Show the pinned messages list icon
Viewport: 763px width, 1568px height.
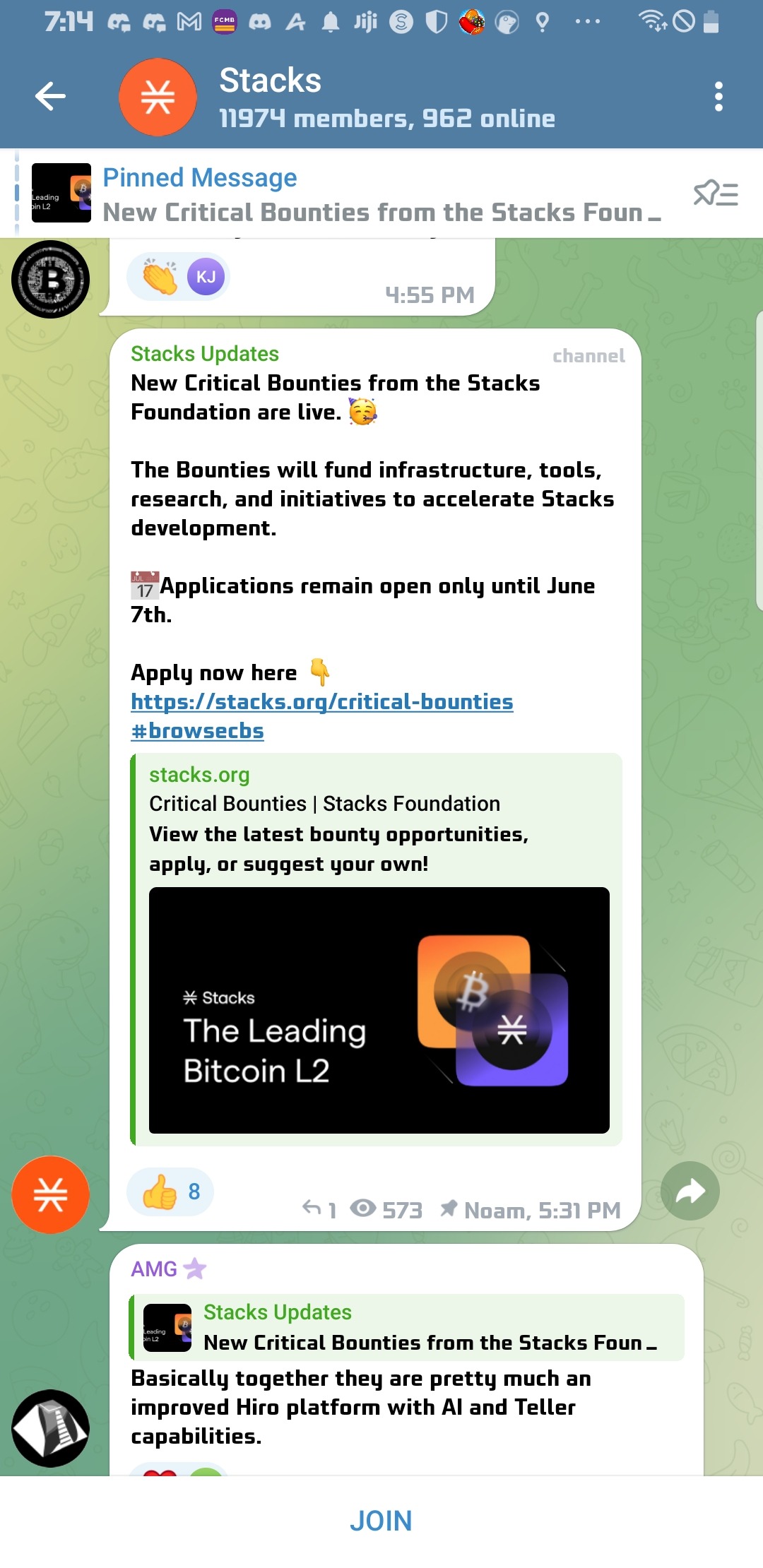715,194
